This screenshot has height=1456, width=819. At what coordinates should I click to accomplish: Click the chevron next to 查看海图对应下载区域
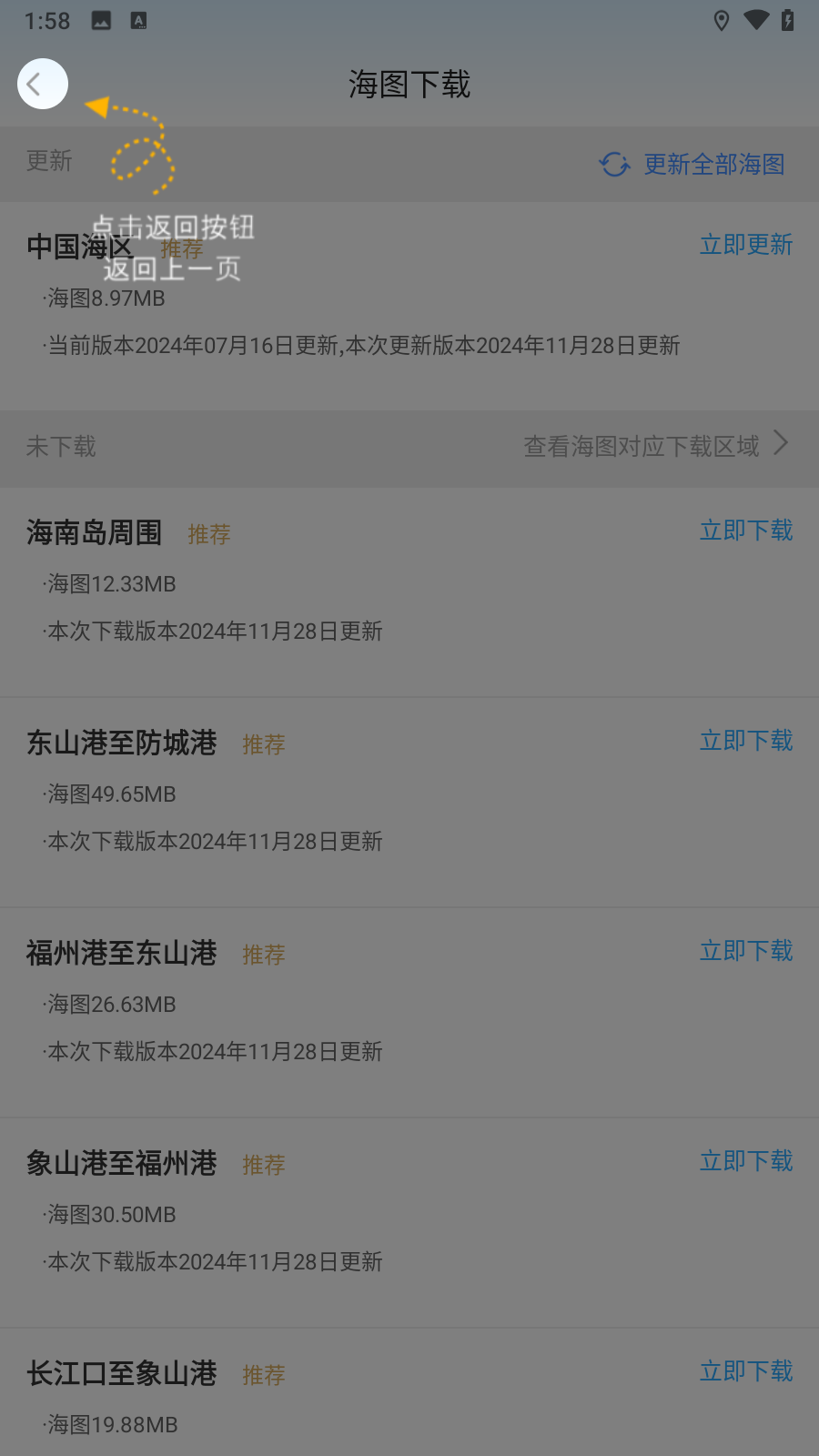[x=780, y=443]
